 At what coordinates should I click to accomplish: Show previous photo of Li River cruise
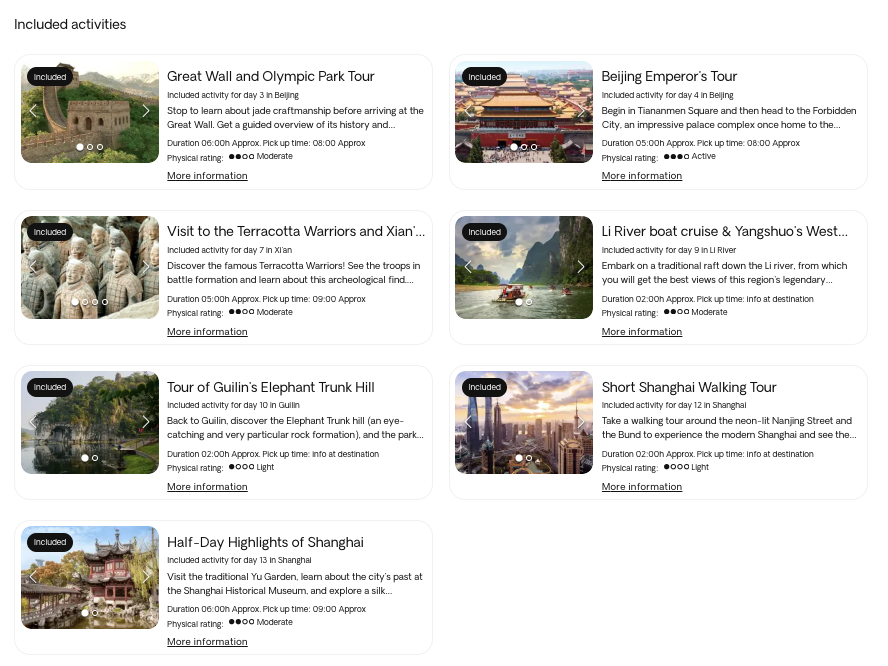(468, 267)
